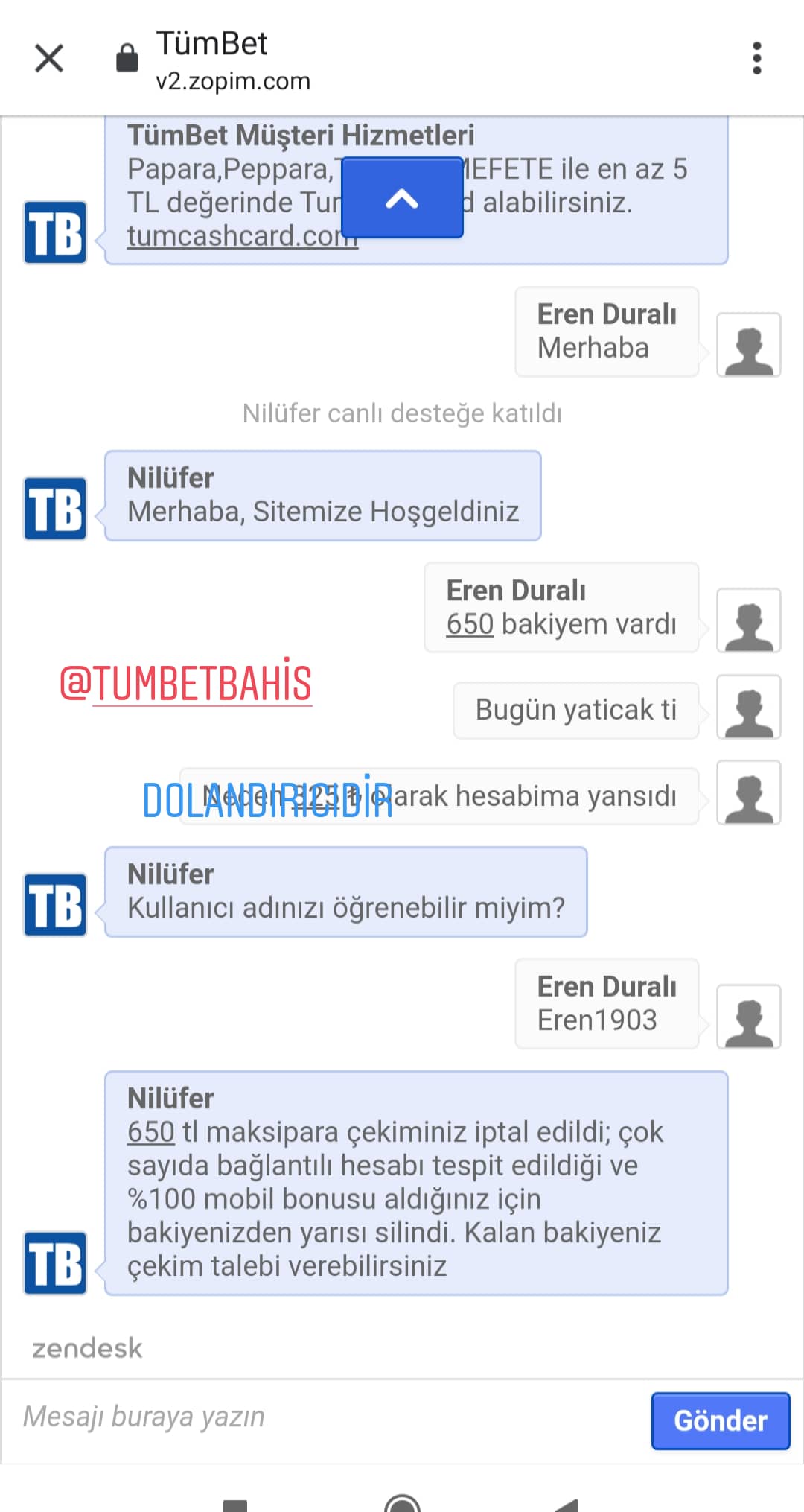This screenshot has height=1512, width=804.
Task: Close the TümBet chat tab
Action: (49, 58)
